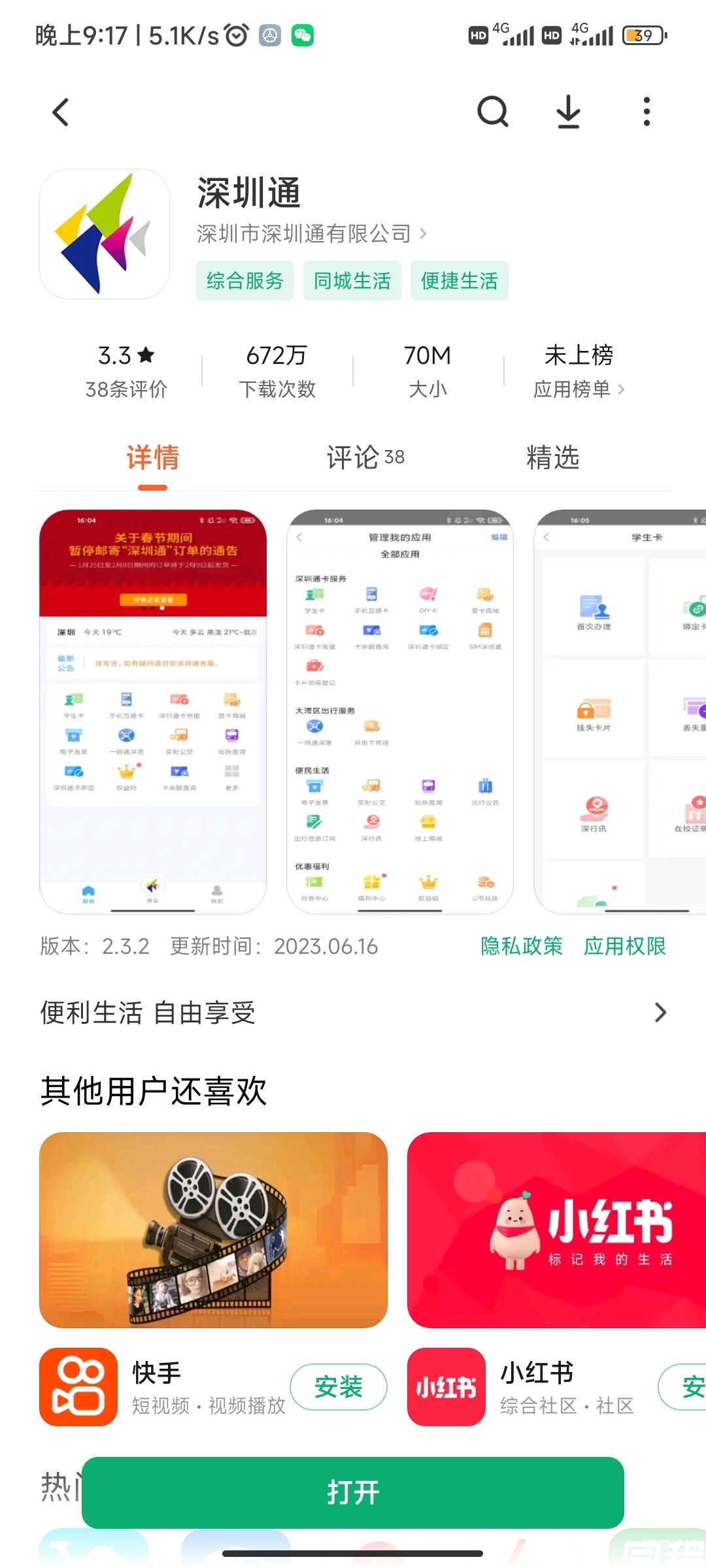Select the 综合服务 category chip
This screenshot has width=706, height=1568.
(x=245, y=281)
